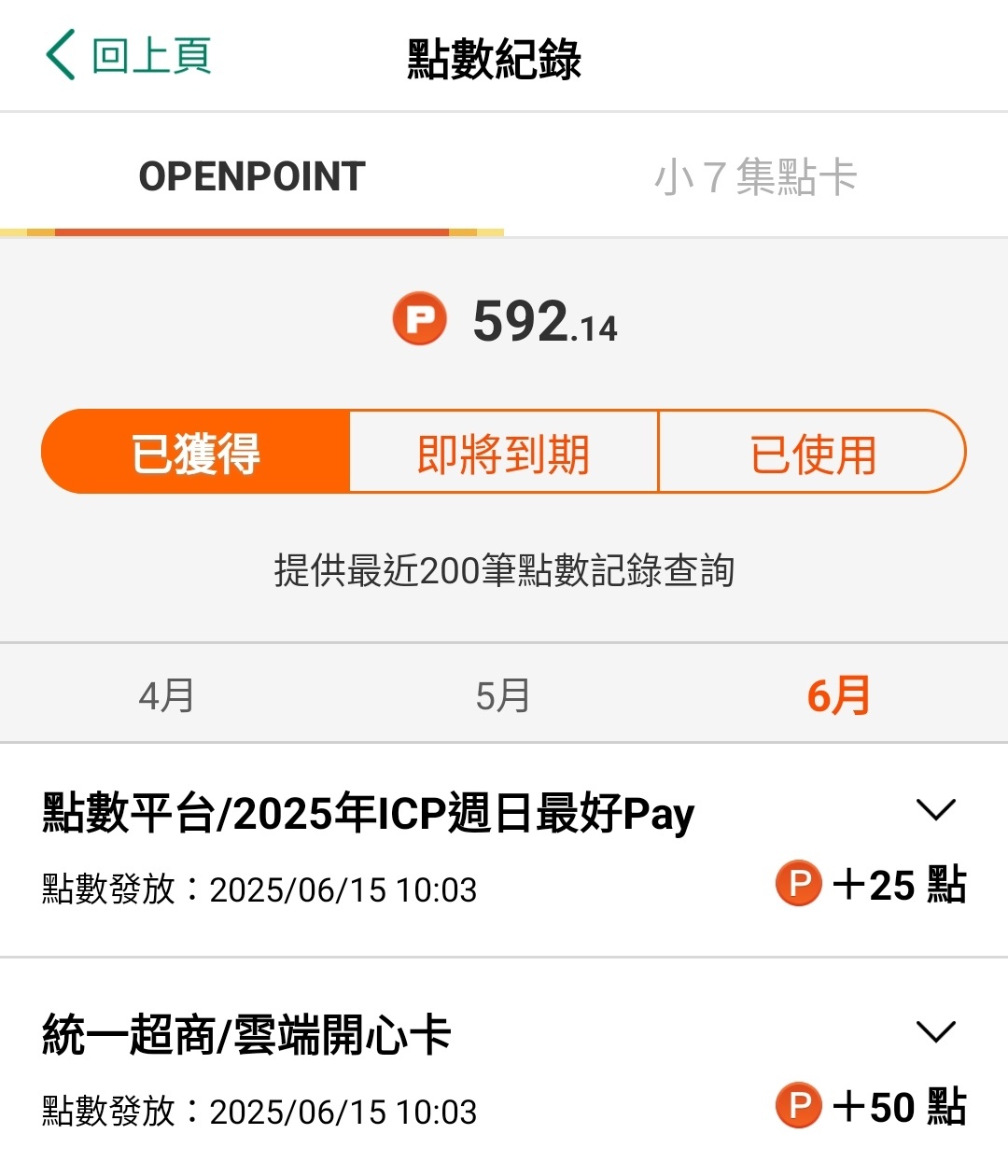Viewport: 1008px width, 1176px height.
Task: Switch to the OPENPOINT tab
Action: click(x=251, y=176)
